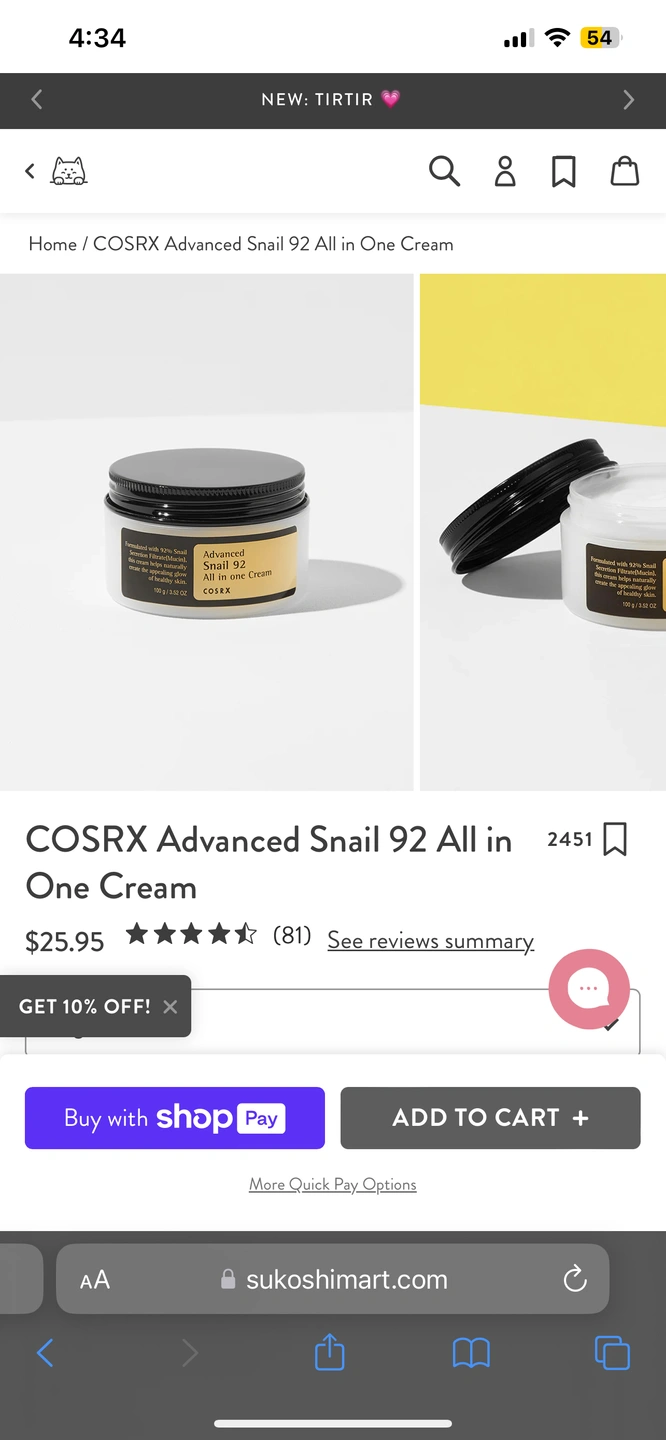Open the site search
Viewport: 666px width, 1440px height.
coord(444,172)
